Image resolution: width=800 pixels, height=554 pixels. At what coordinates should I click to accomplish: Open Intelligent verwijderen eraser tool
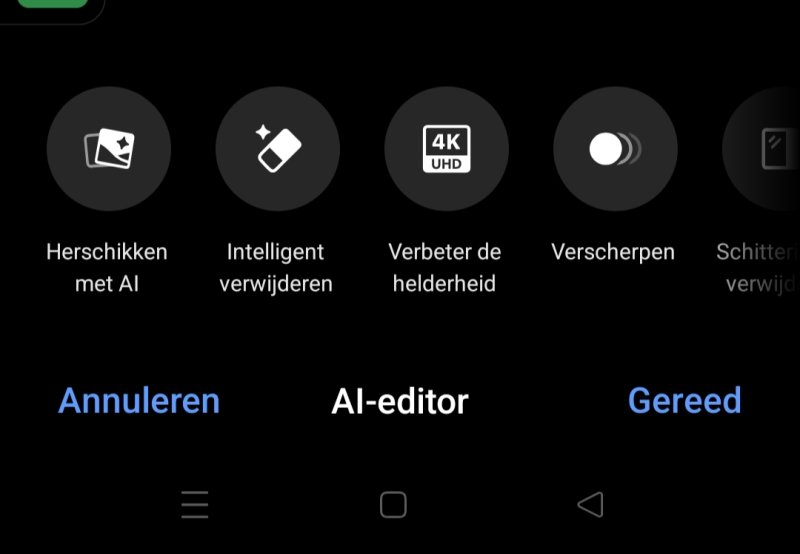tap(277, 150)
